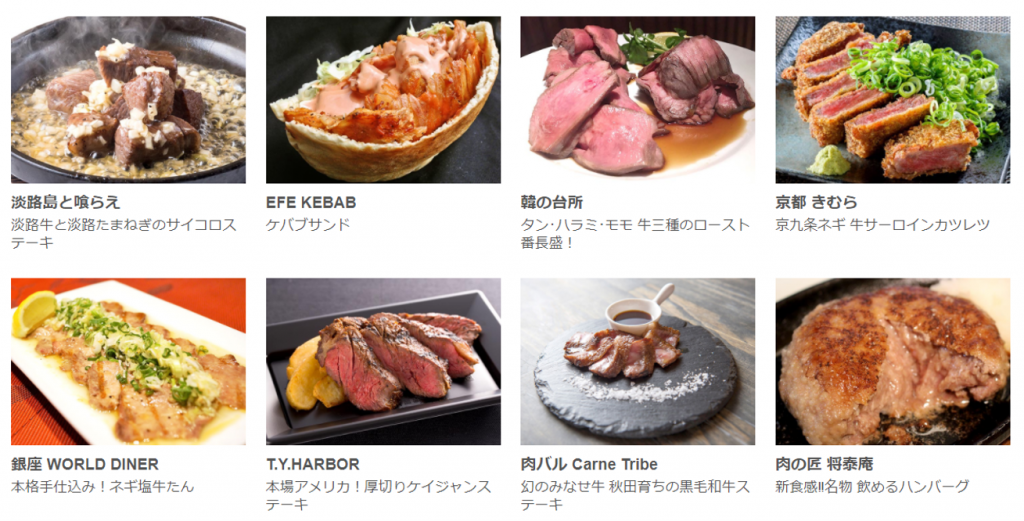This screenshot has height=521, width=1024.
Task: View the 肉バル Carne Tribe steak card
Action: [x=638, y=362]
